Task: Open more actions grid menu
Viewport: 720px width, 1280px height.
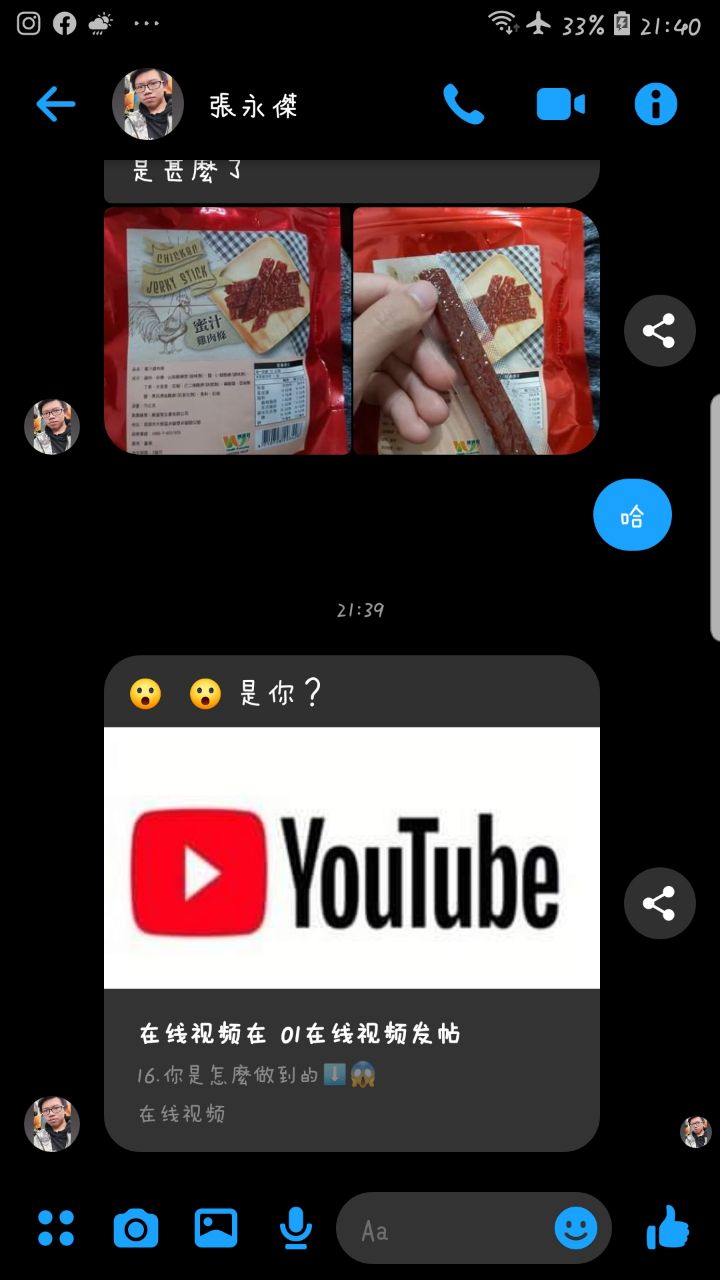Action: point(56,1228)
